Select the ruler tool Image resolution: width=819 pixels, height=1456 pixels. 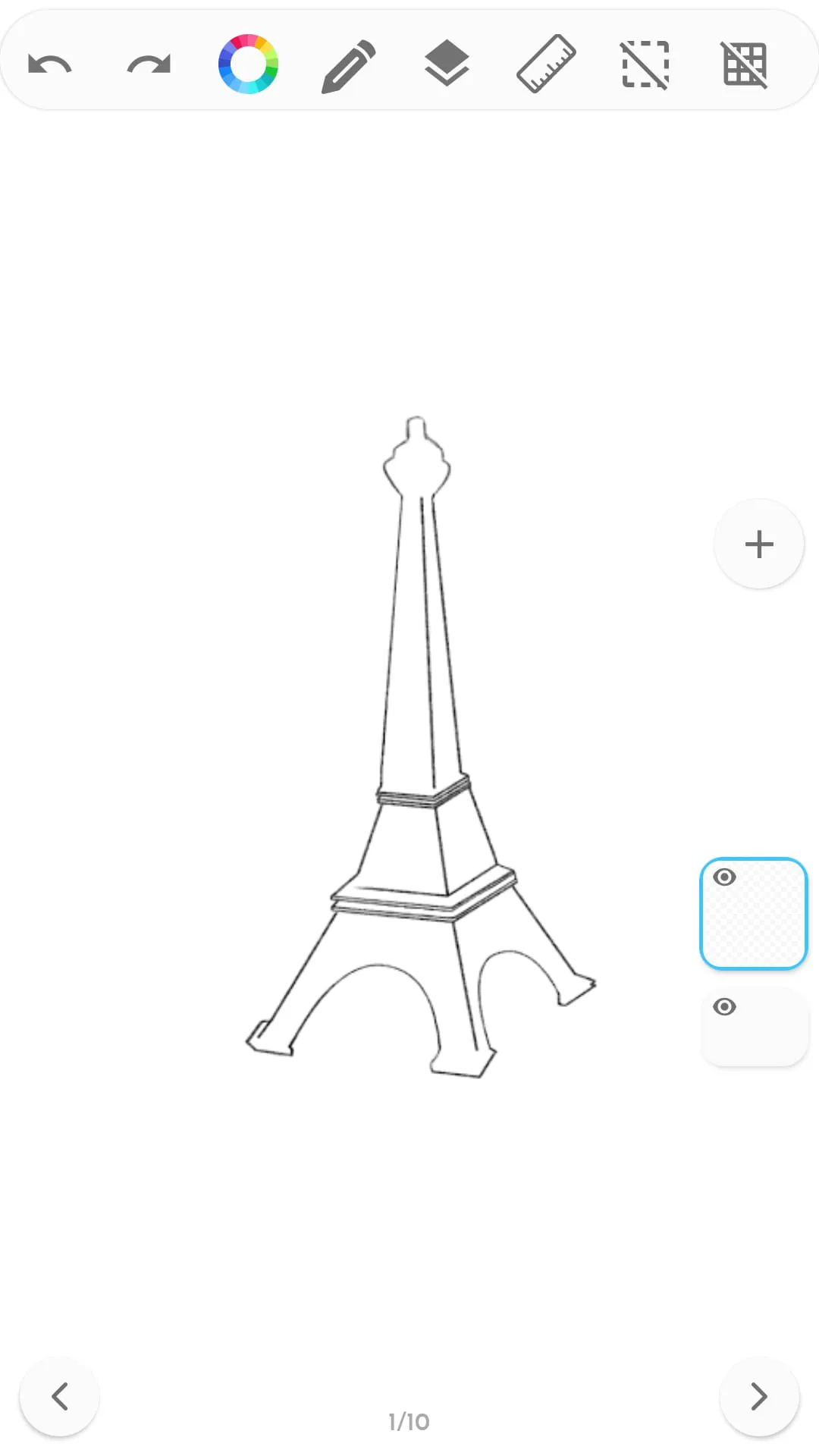pyautogui.click(x=545, y=64)
